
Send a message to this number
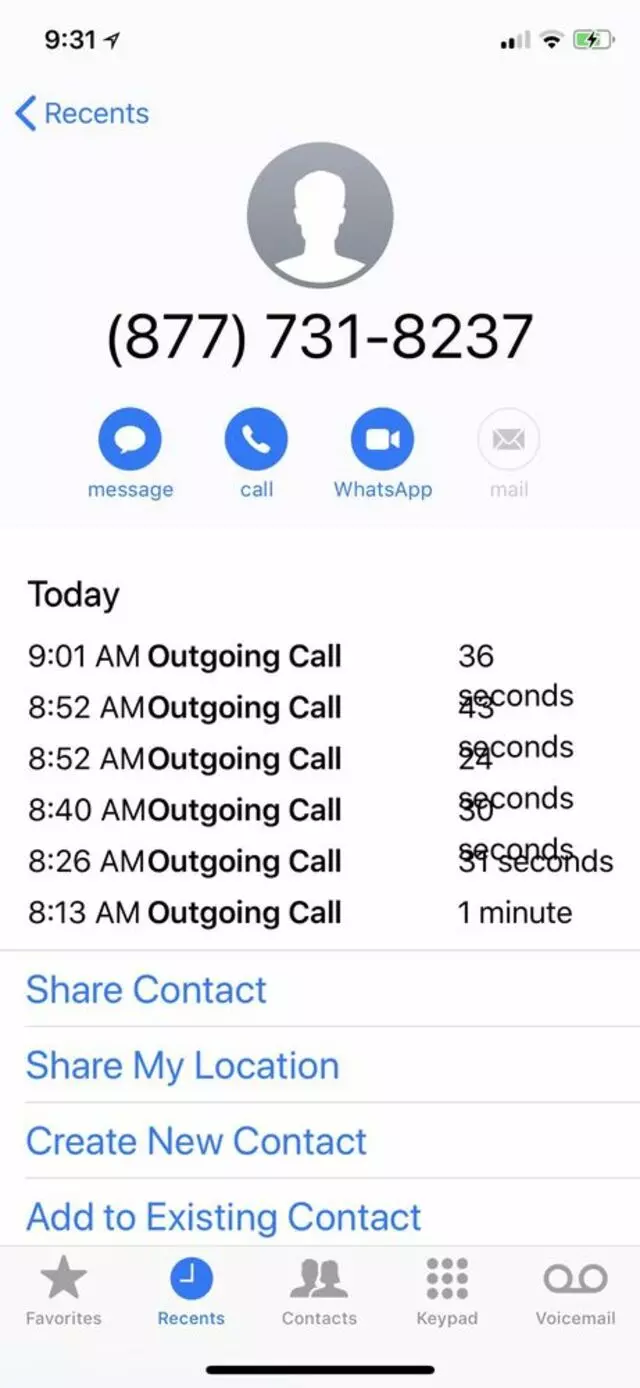(x=130, y=440)
